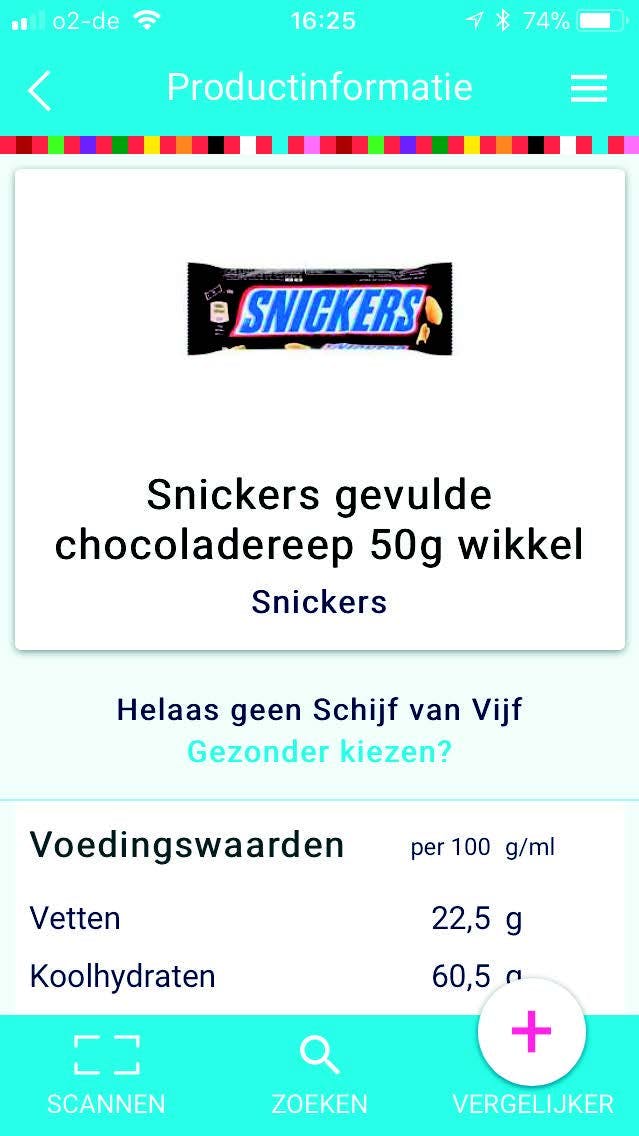The height and width of the screenshot is (1136, 639).
Task: Add product with the pink plus button
Action: click(531, 1031)
